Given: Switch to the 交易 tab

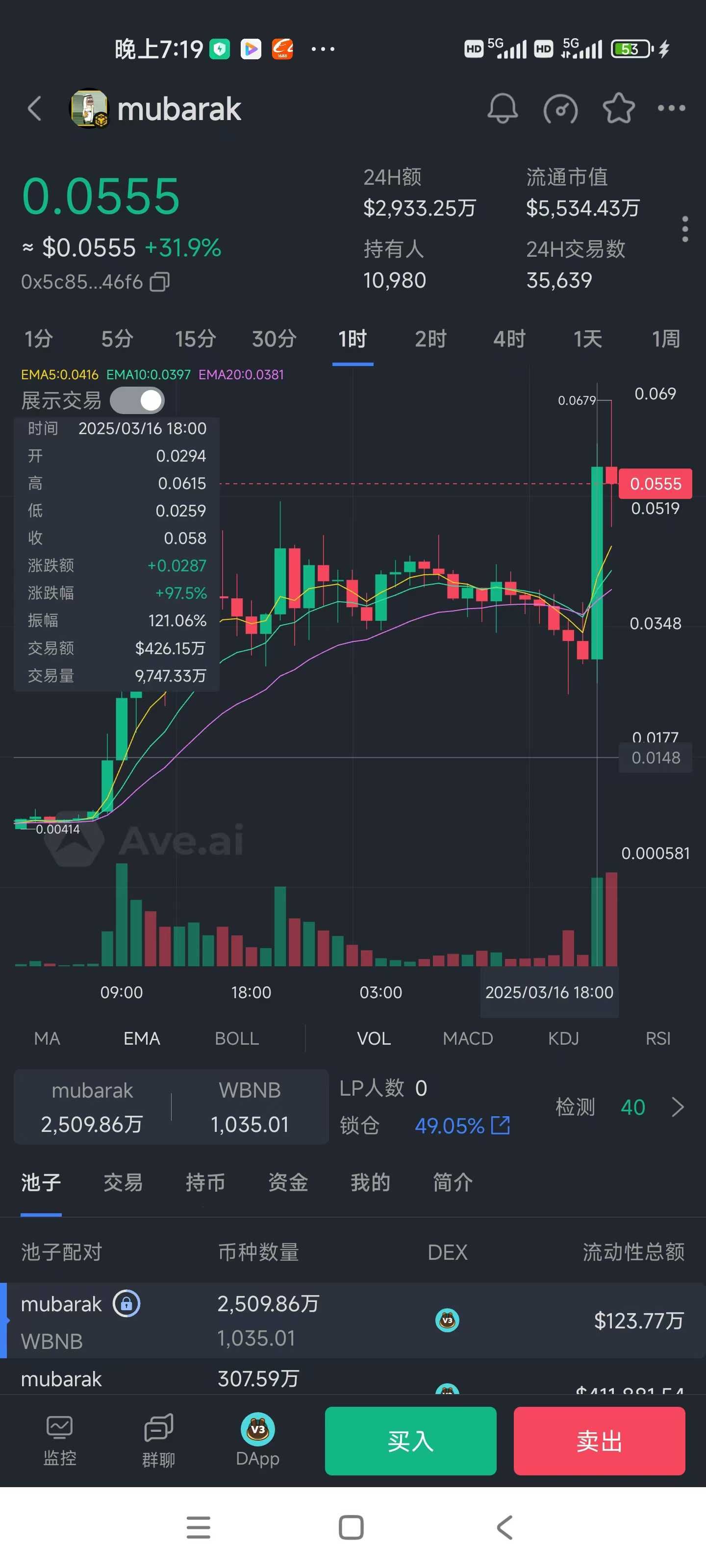Looking at the screenshot, I should pos(123,1182).
